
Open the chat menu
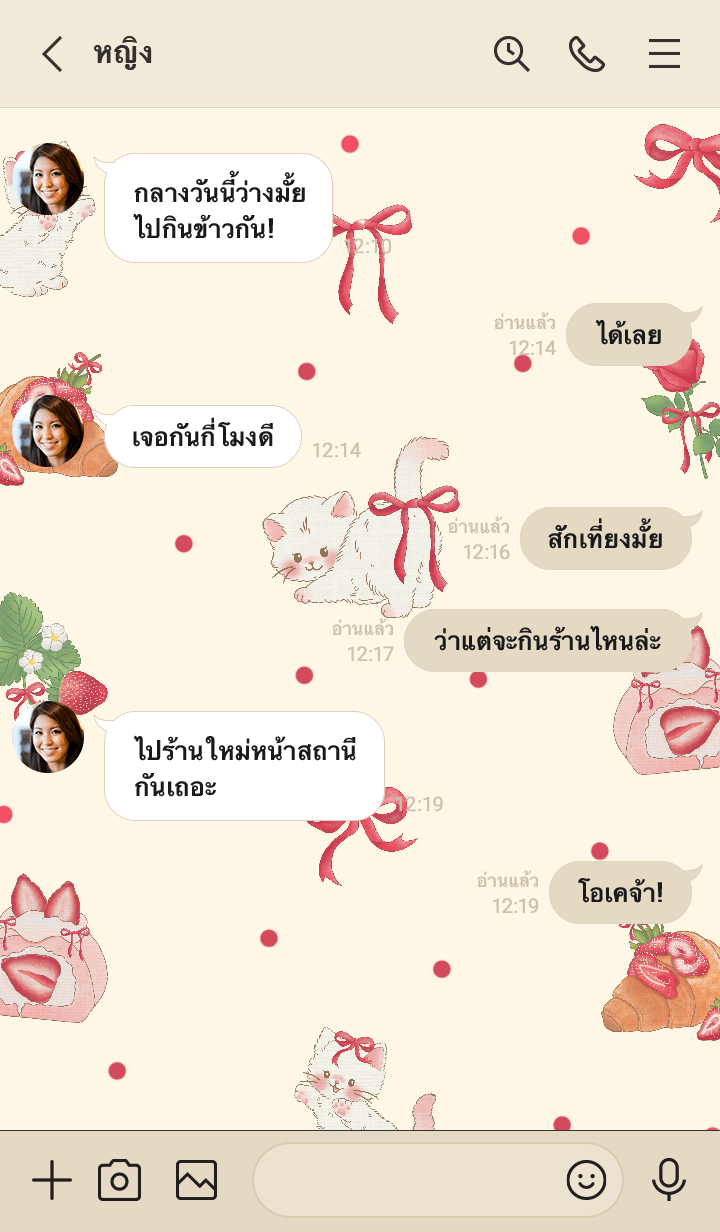coord(664,54)
